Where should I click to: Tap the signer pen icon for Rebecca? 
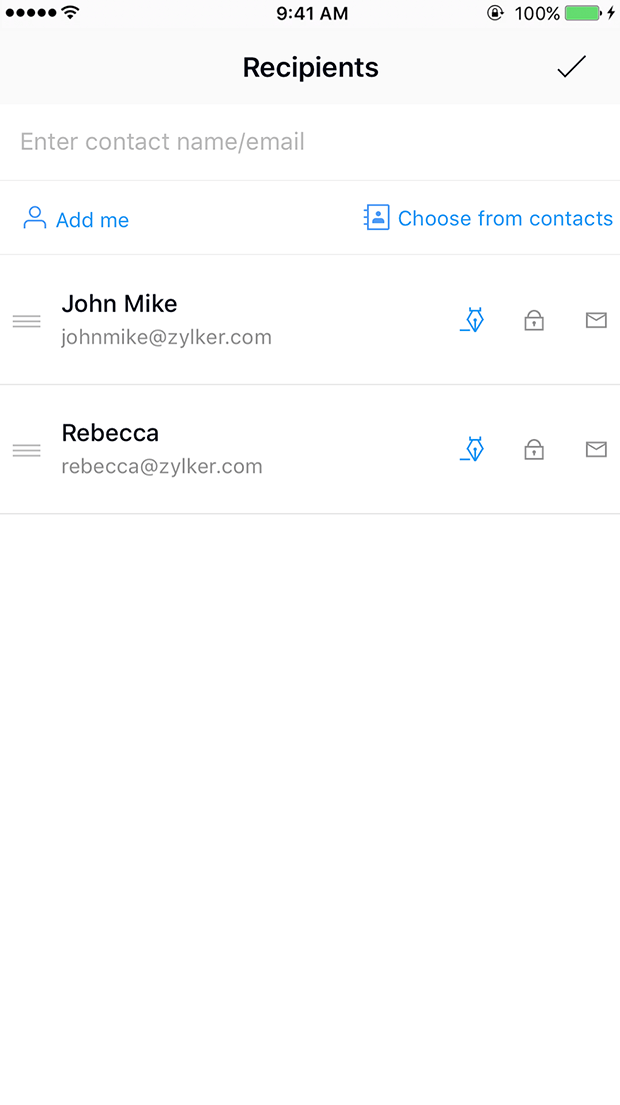coord(472,449)
